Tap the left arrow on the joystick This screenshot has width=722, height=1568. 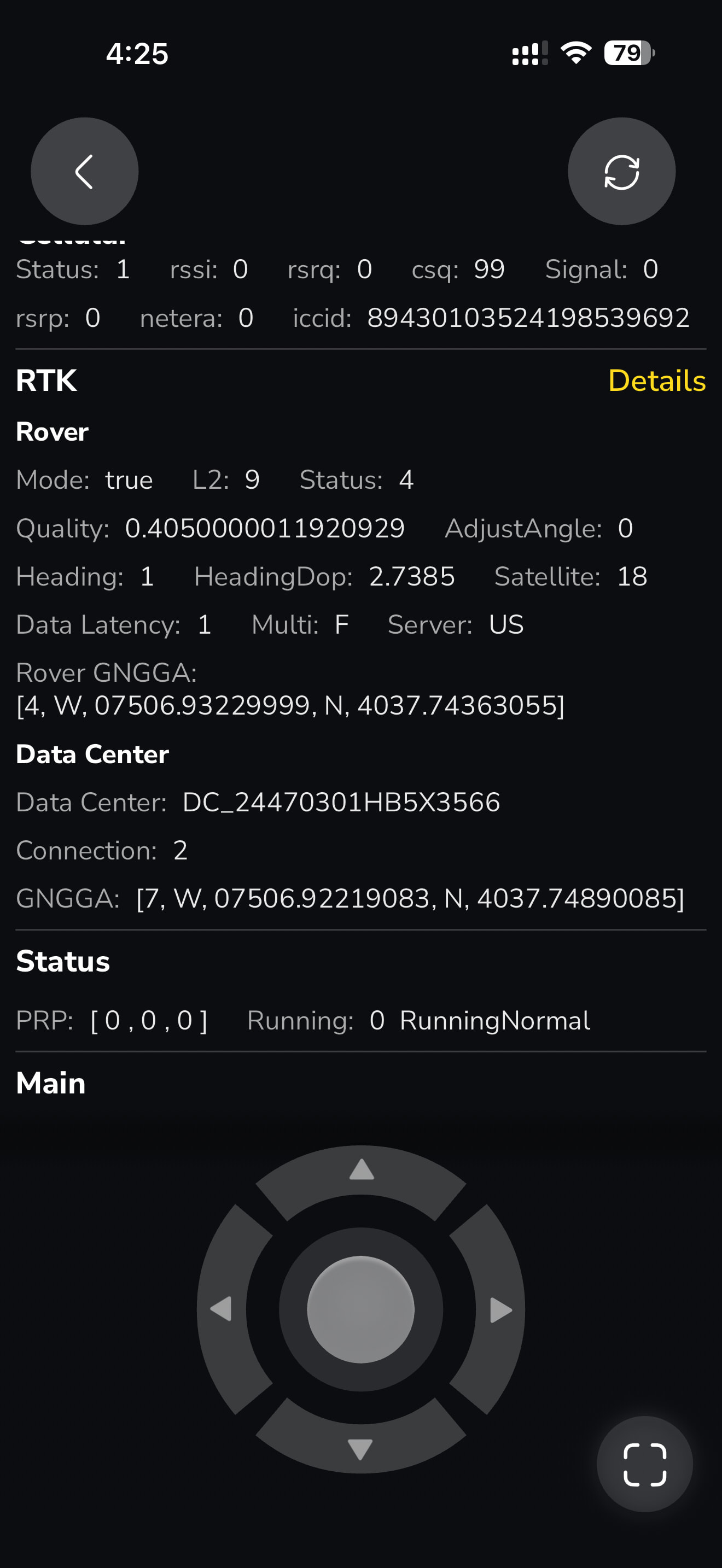point(221,1309)
